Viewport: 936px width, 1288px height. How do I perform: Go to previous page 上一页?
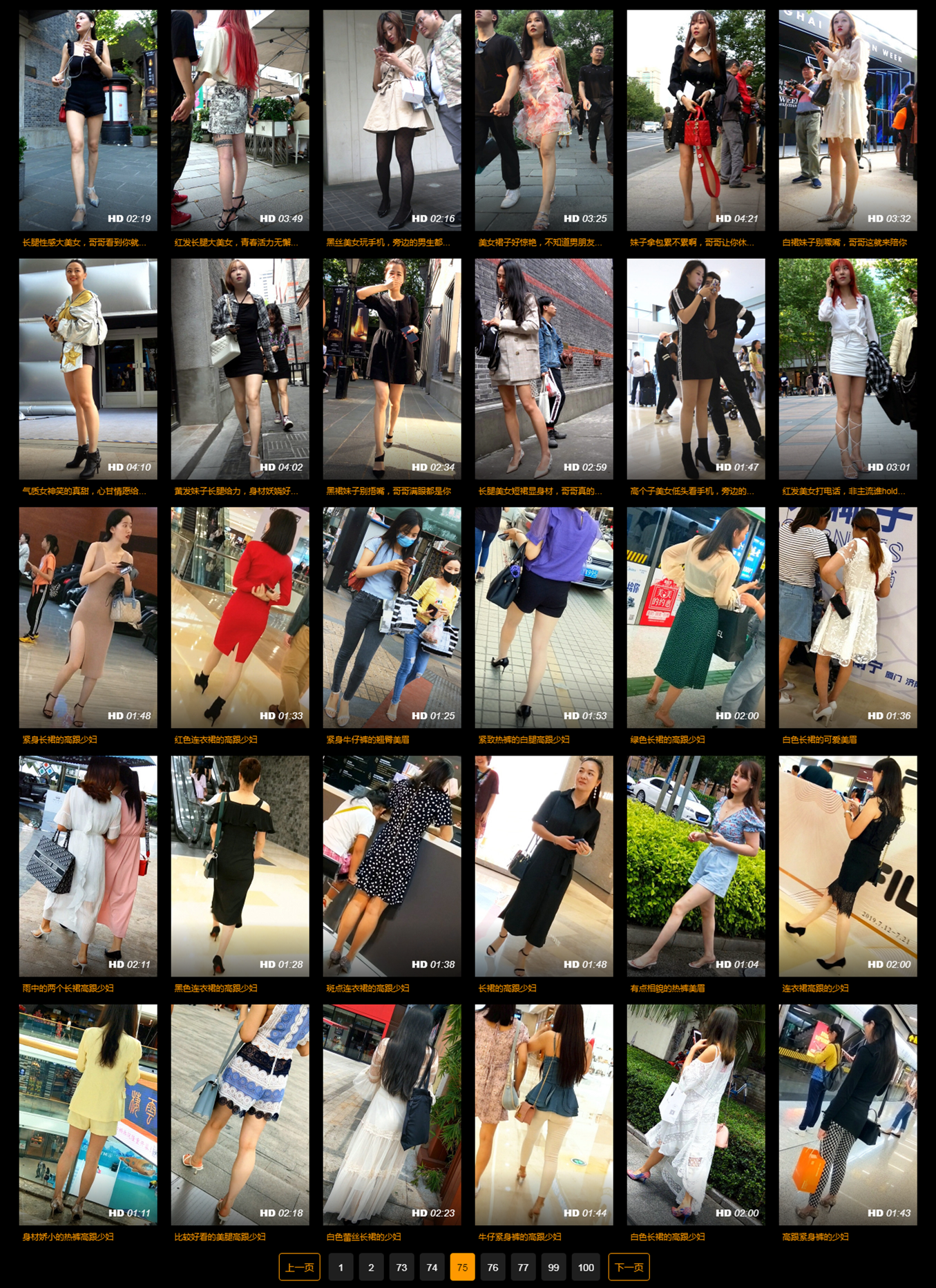pyautogui.click(x=299, y=1267)
